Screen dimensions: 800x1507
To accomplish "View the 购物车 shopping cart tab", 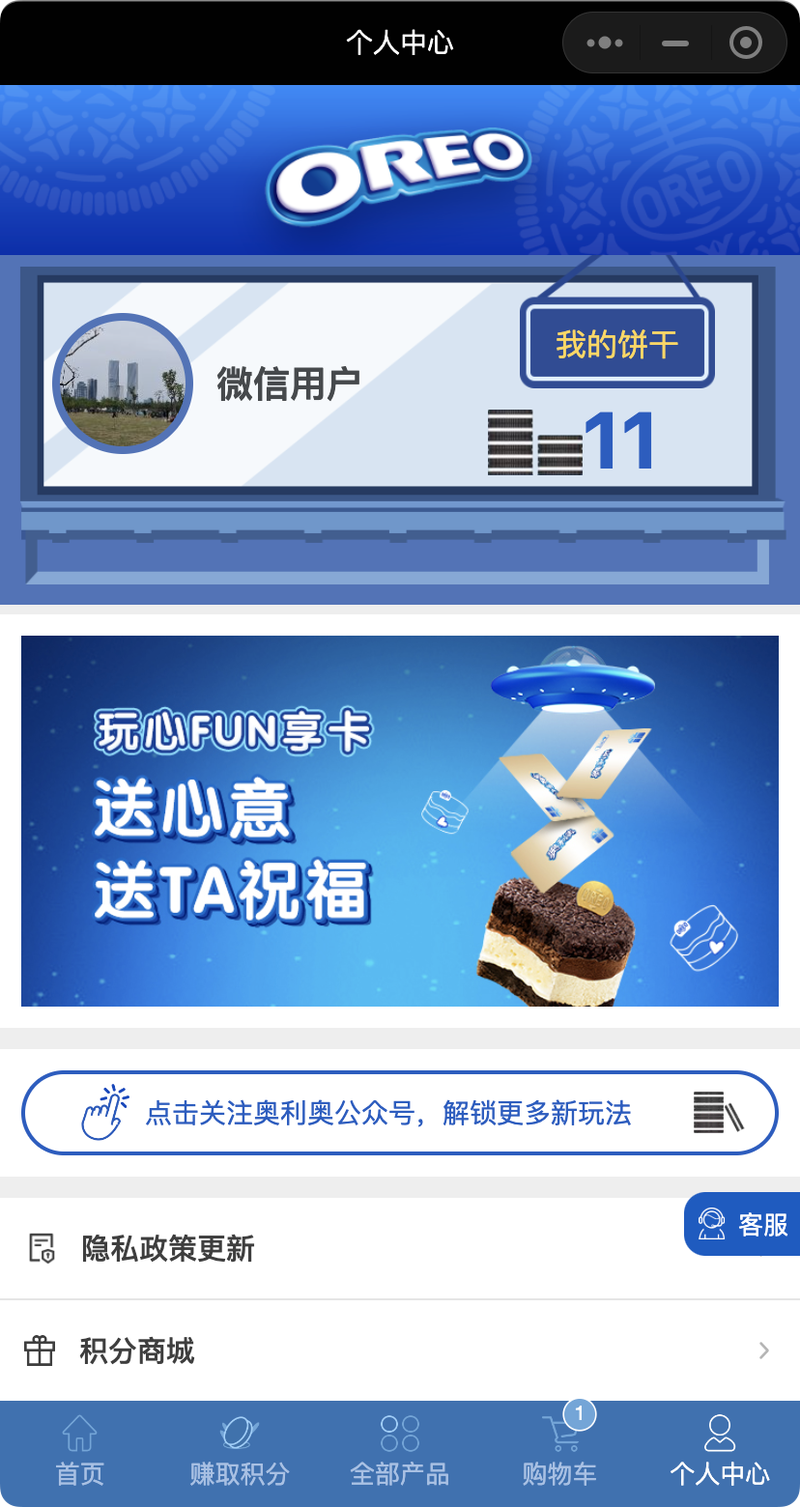I will tap(560, 1453).
